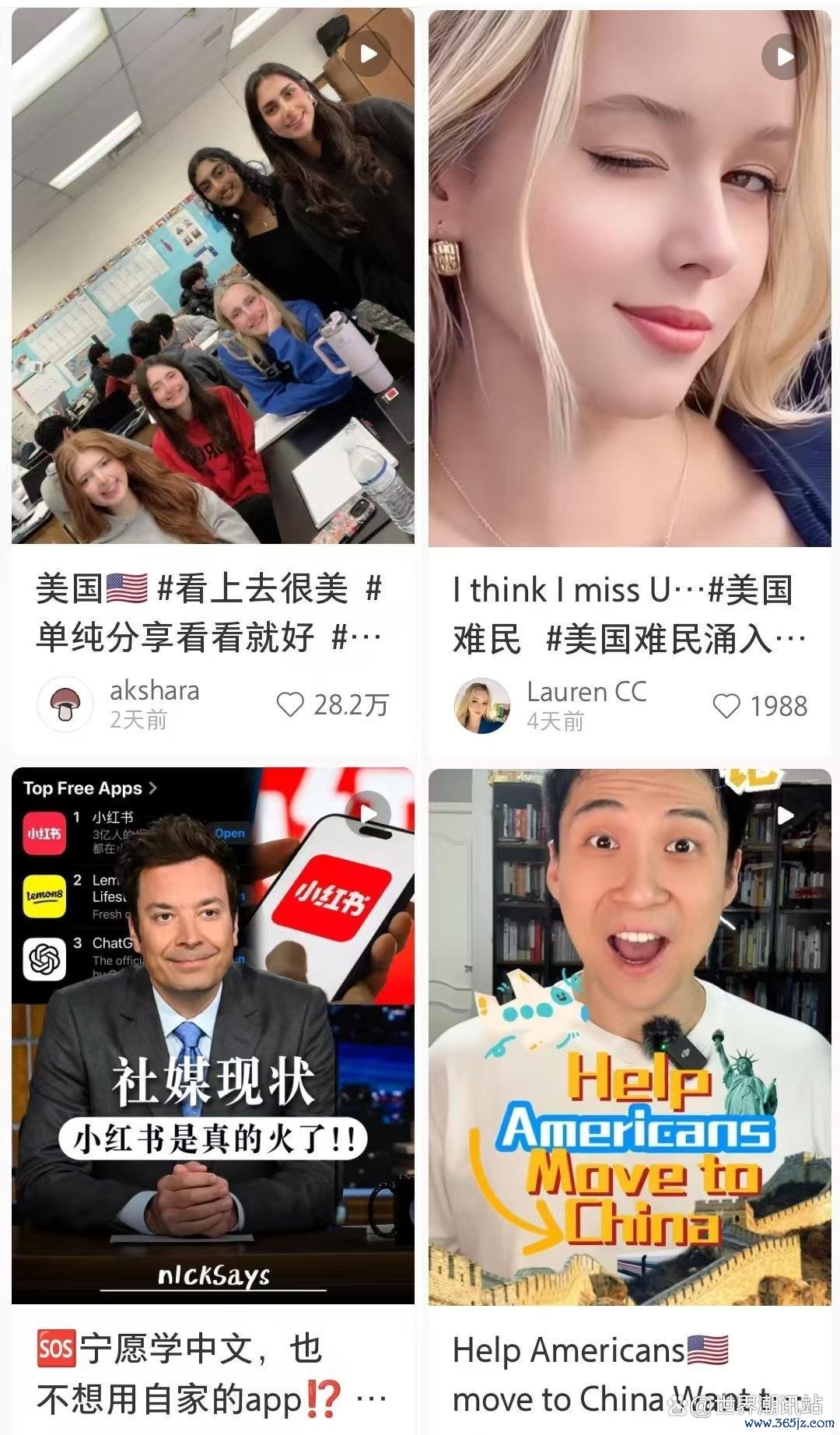840x1435 pixels.
Task: Open akshara's profile from the mushroom avatar
Action: point(65,704)
